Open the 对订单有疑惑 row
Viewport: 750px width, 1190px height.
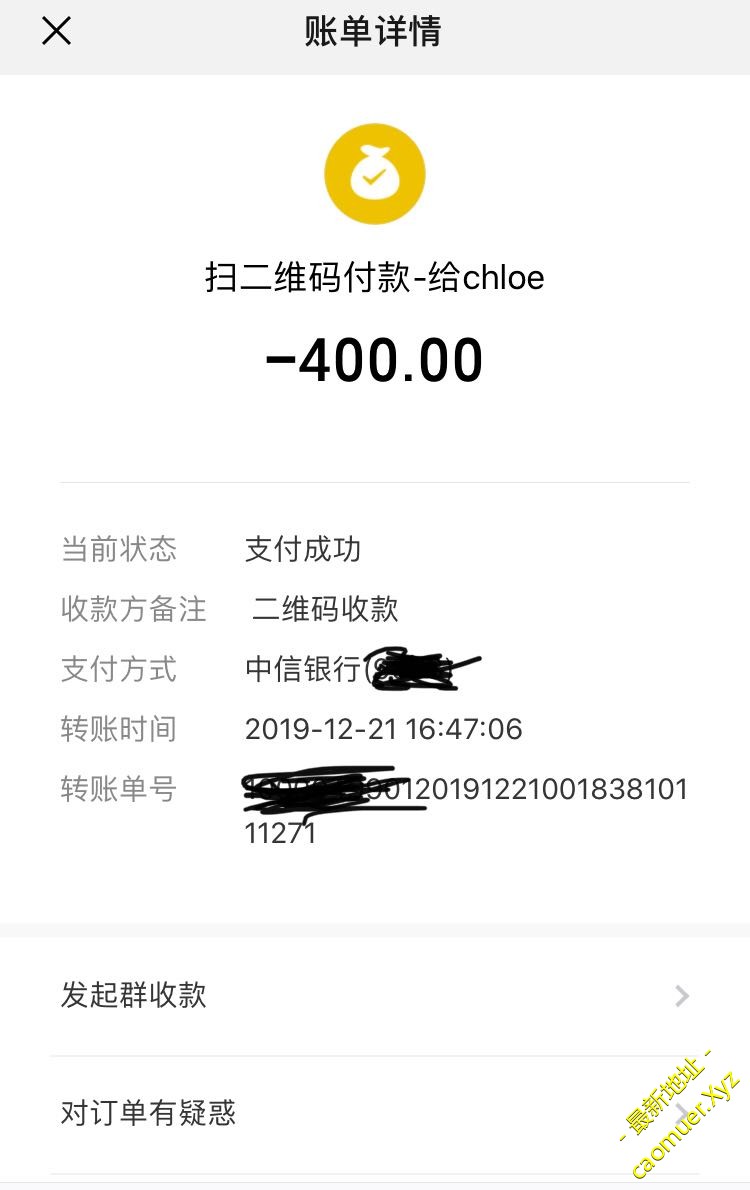coord(374,1113)
